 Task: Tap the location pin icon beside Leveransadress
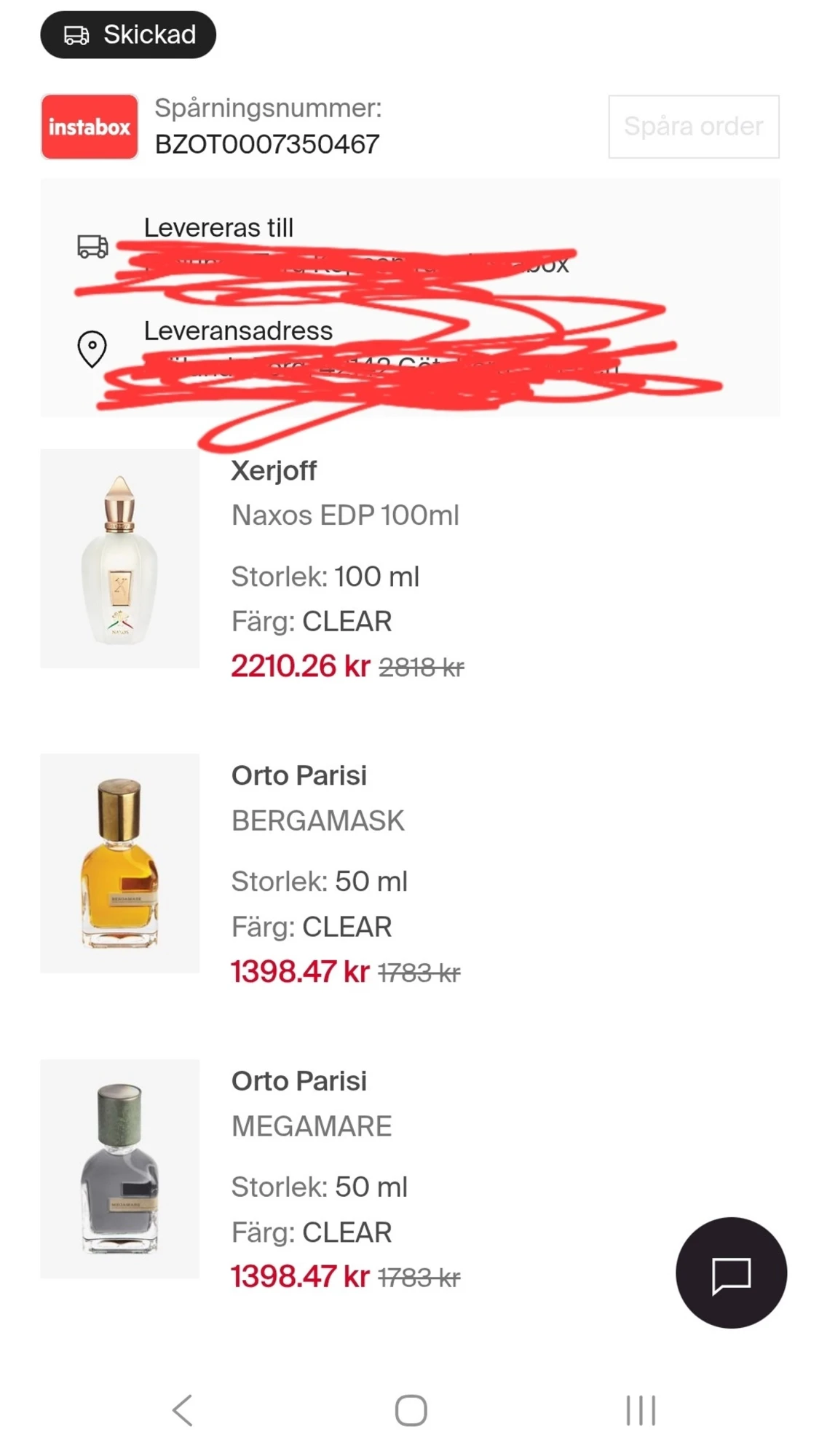point(92,347)
